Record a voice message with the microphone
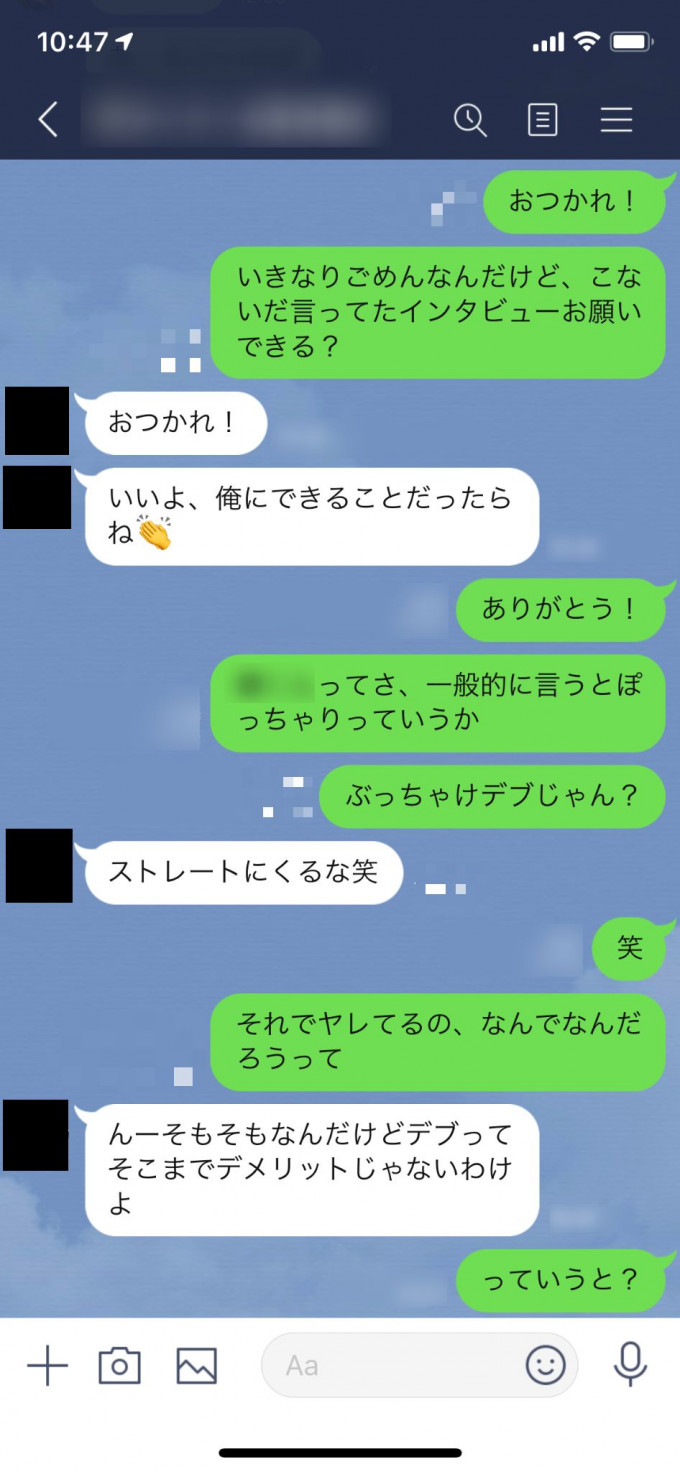Screen dimensions: 680x1472 pos(630,1365)
